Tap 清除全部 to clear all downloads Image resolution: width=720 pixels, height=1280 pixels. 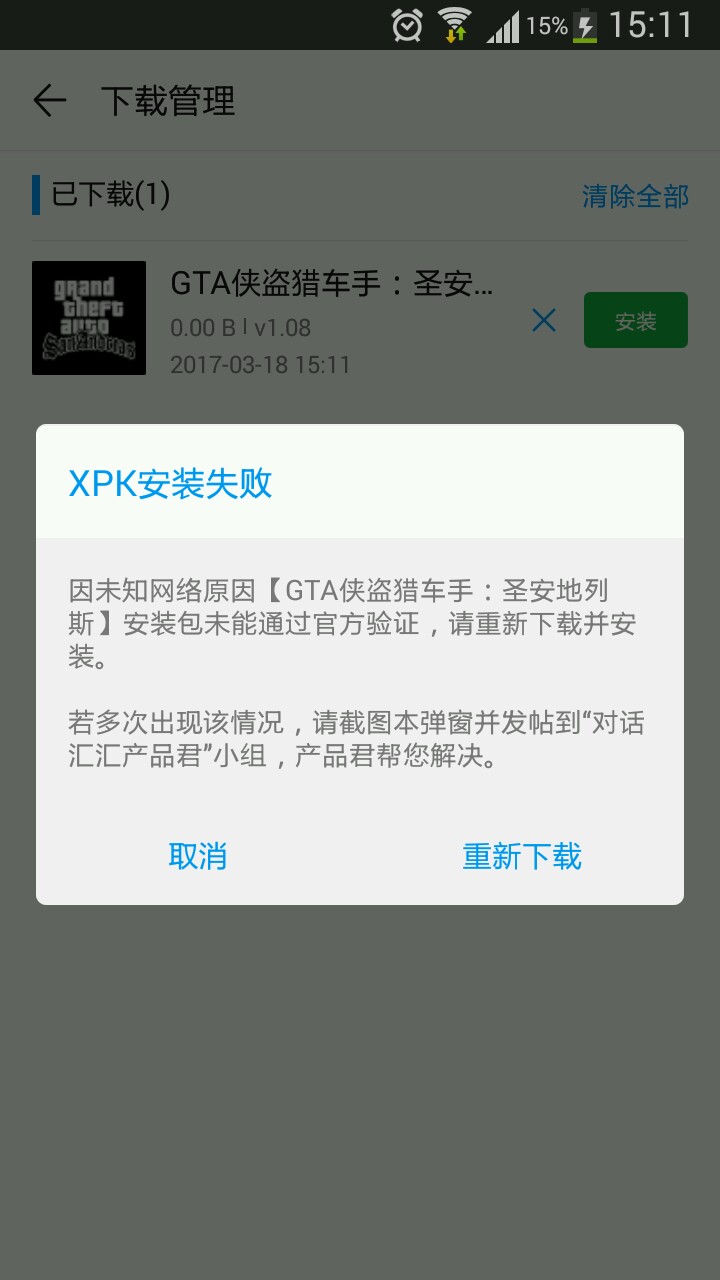[635, 196]
